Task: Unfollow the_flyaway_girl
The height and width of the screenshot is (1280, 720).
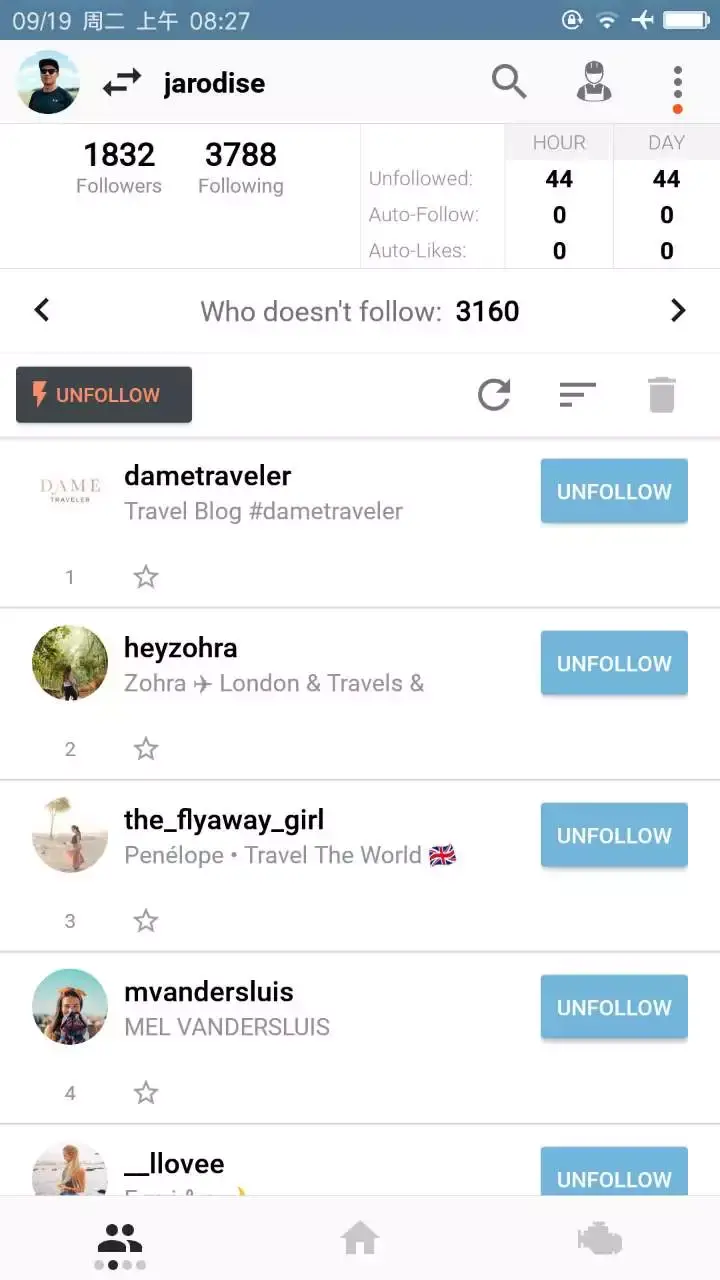Action: coord(614,835)
